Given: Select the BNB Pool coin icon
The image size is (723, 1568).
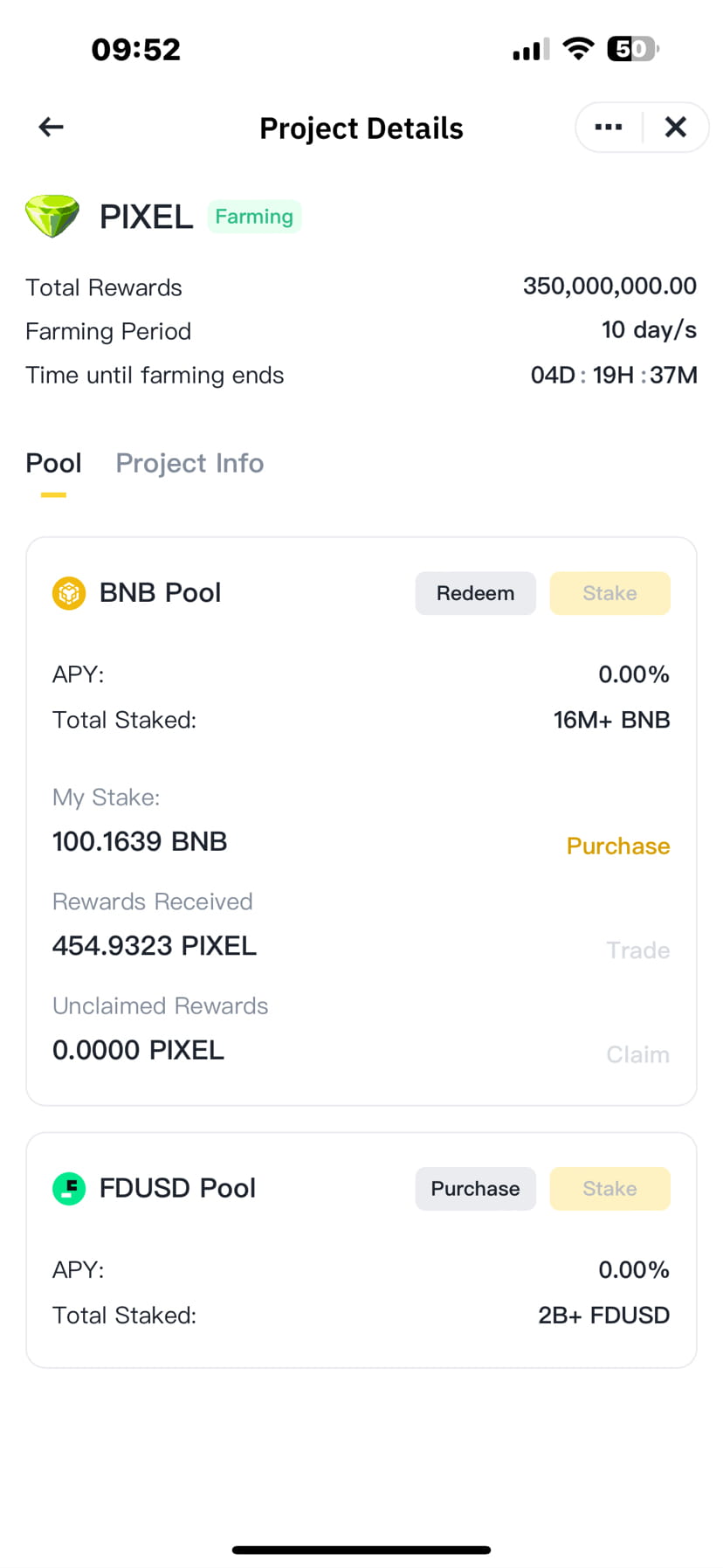Looking at the screenshot, I should pos(66,592).
